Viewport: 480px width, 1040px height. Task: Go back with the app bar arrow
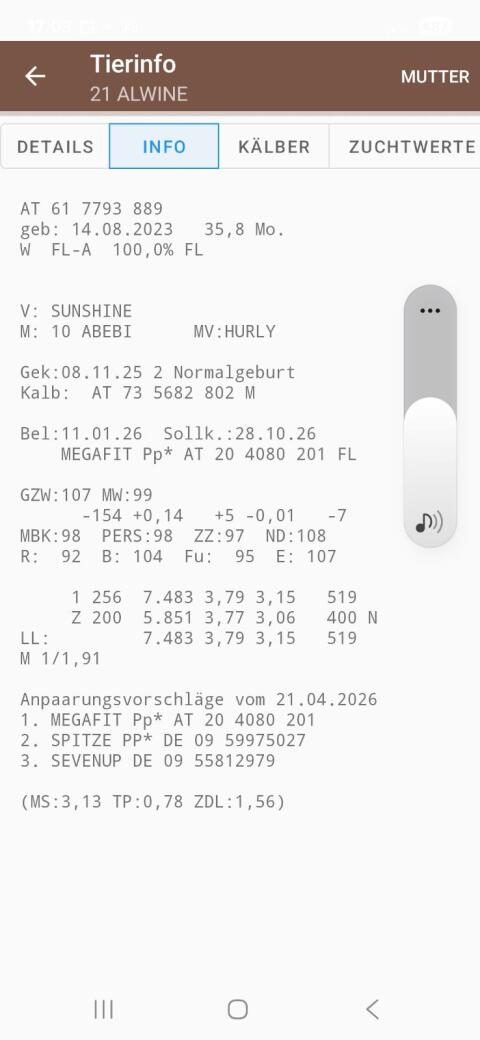click(x=35, y=76)
